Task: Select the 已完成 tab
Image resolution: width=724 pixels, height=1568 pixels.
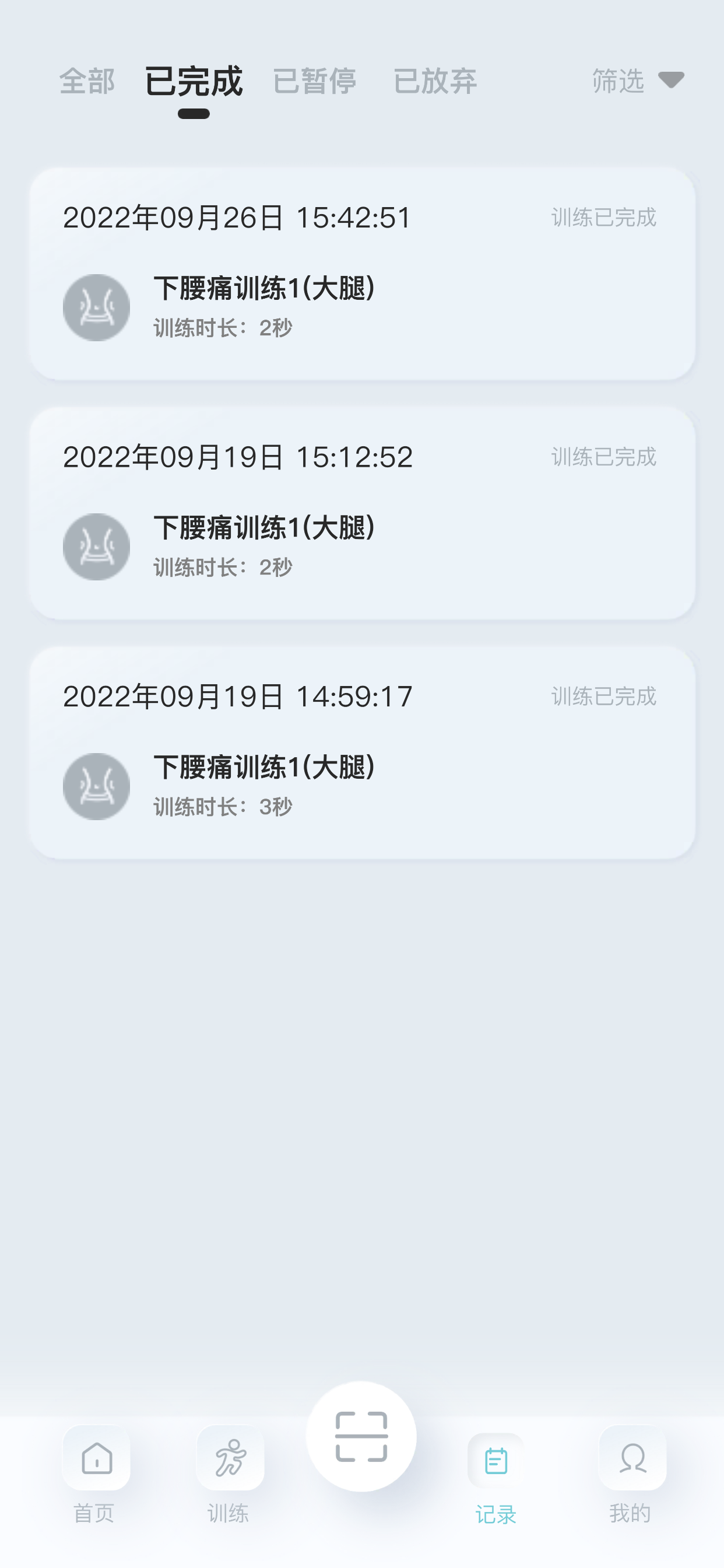Action: [x=194, y=81]
